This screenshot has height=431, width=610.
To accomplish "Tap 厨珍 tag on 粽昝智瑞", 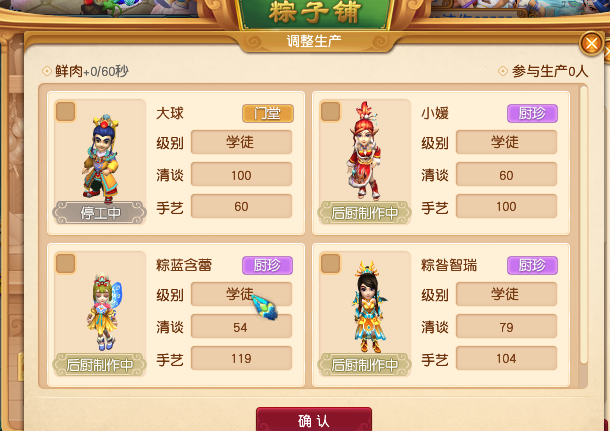I will coord(532,265).
